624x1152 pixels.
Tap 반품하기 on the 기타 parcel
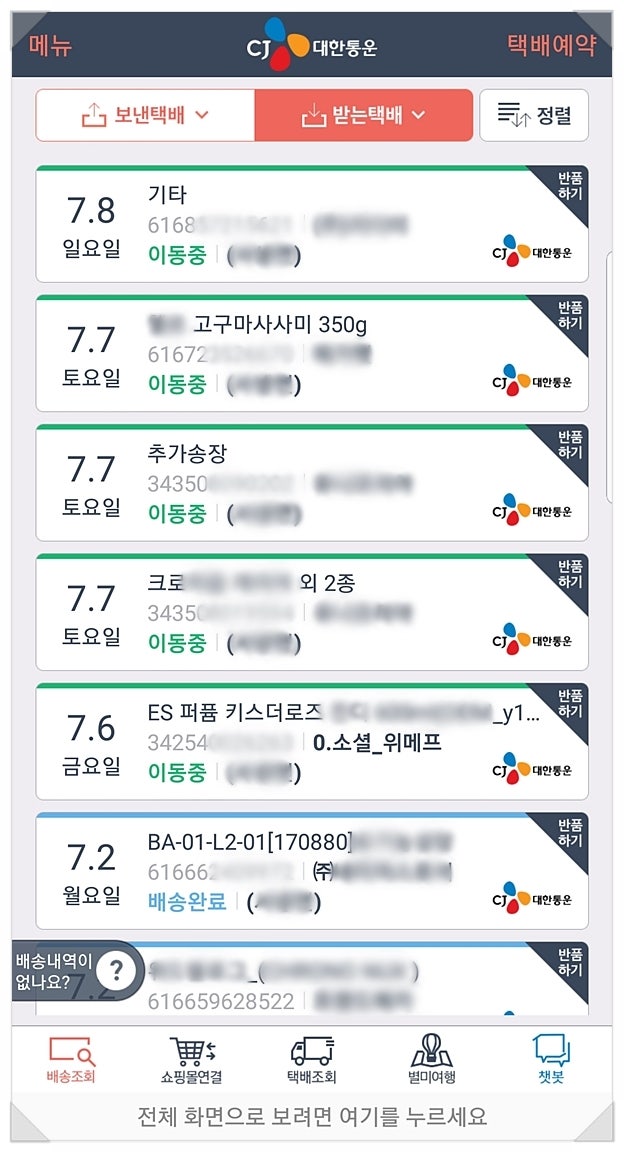568,186
